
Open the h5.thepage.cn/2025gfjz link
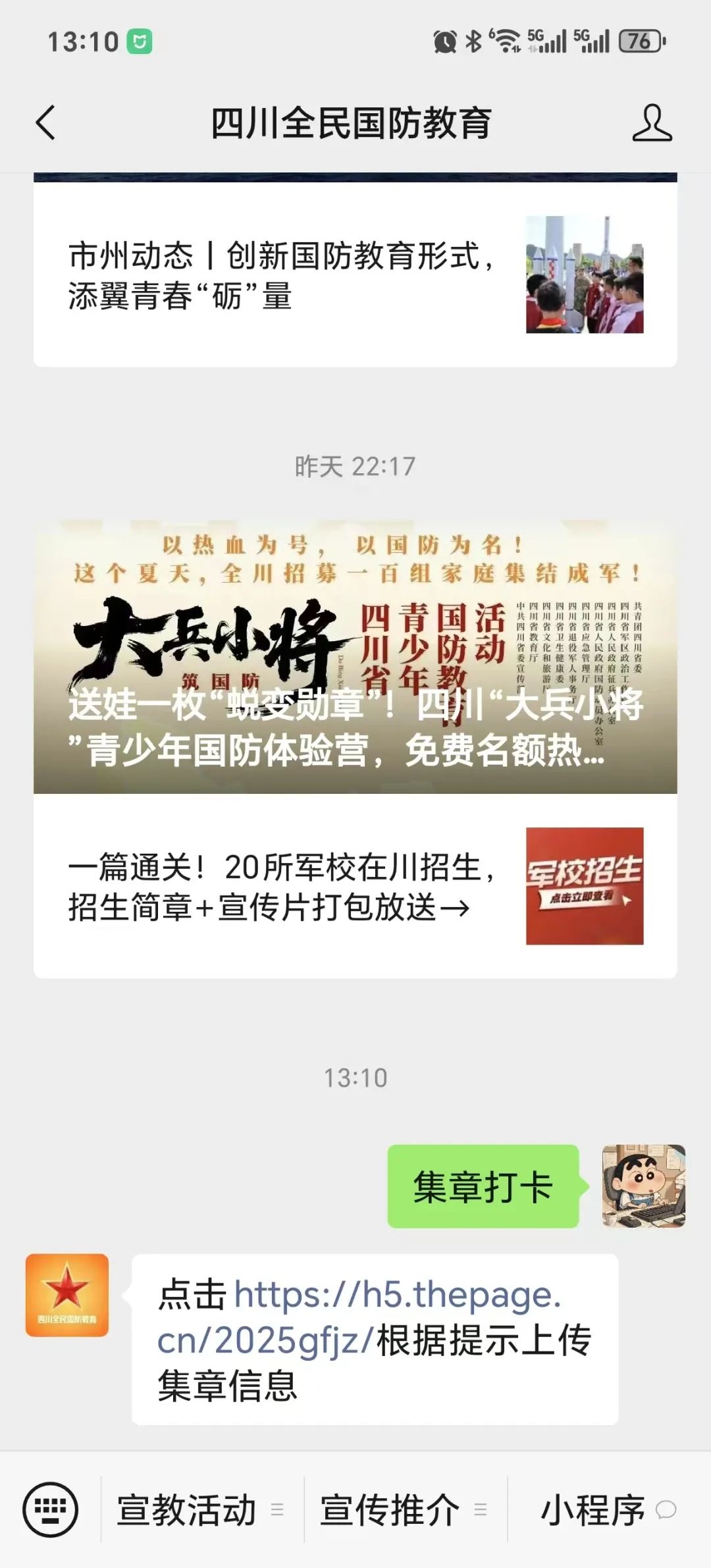tap(359, 1317)
